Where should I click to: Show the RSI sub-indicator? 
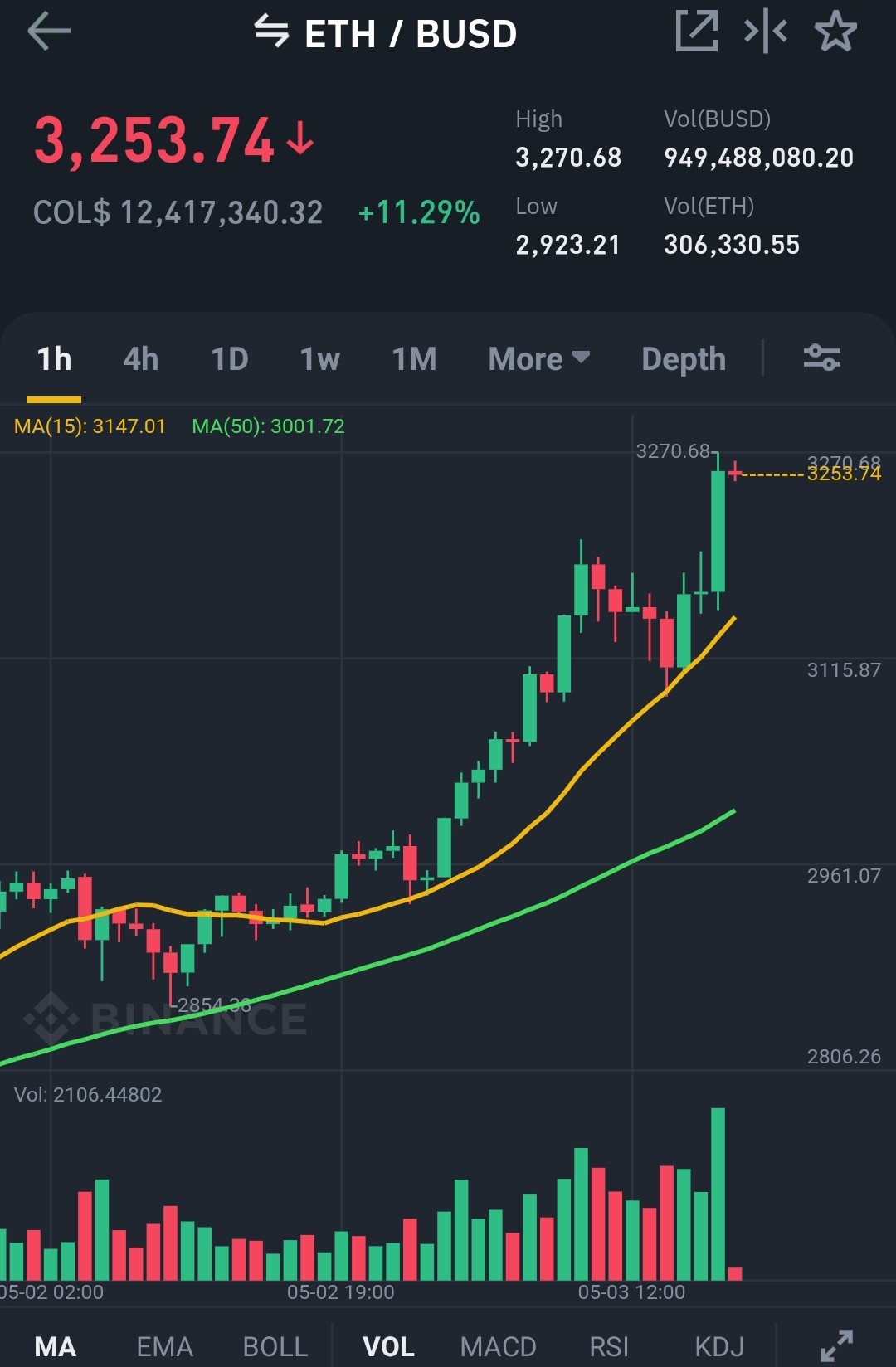click(609, 1346)
